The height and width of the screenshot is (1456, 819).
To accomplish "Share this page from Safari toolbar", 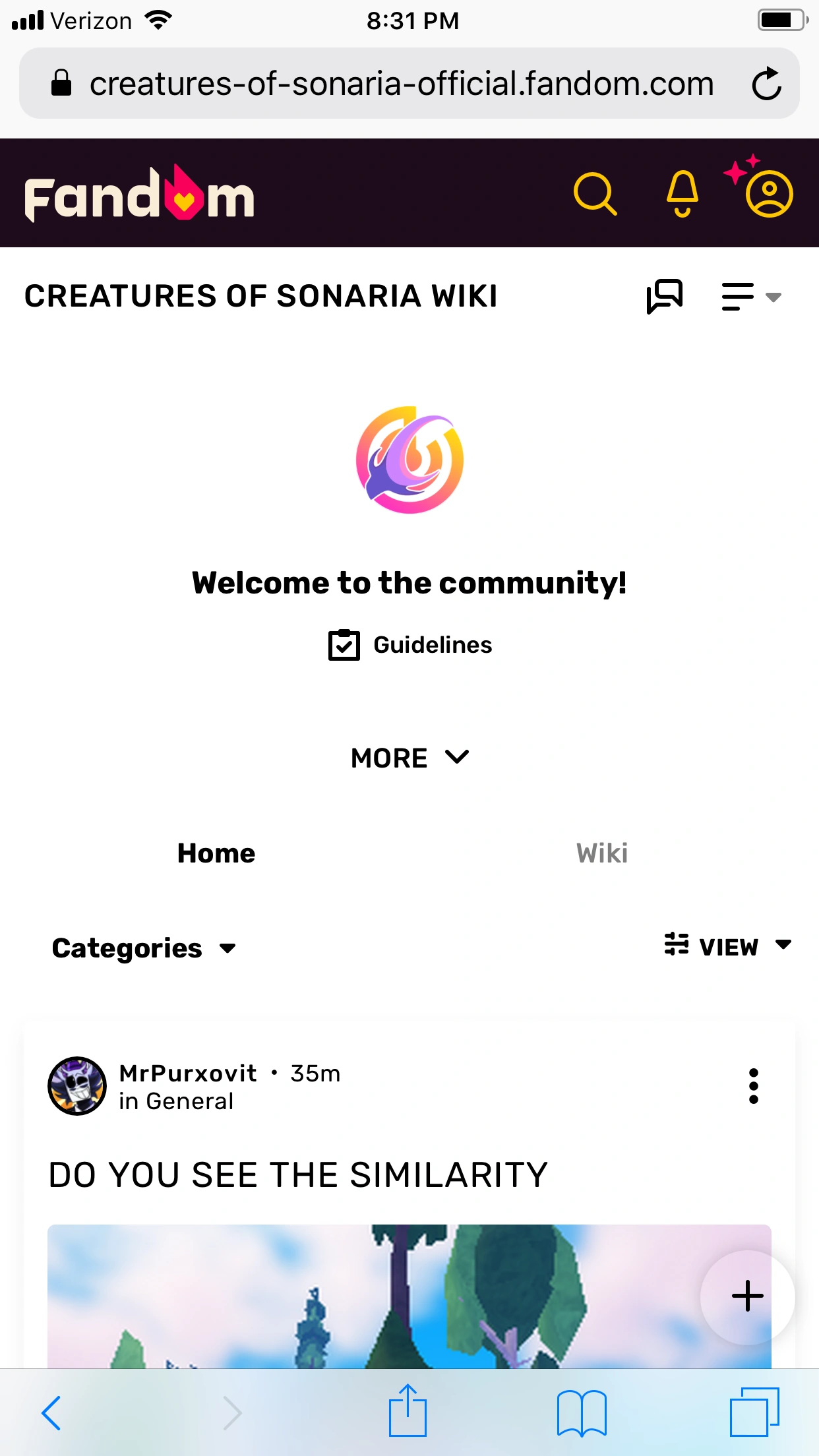I will (x=408, y=1410).
